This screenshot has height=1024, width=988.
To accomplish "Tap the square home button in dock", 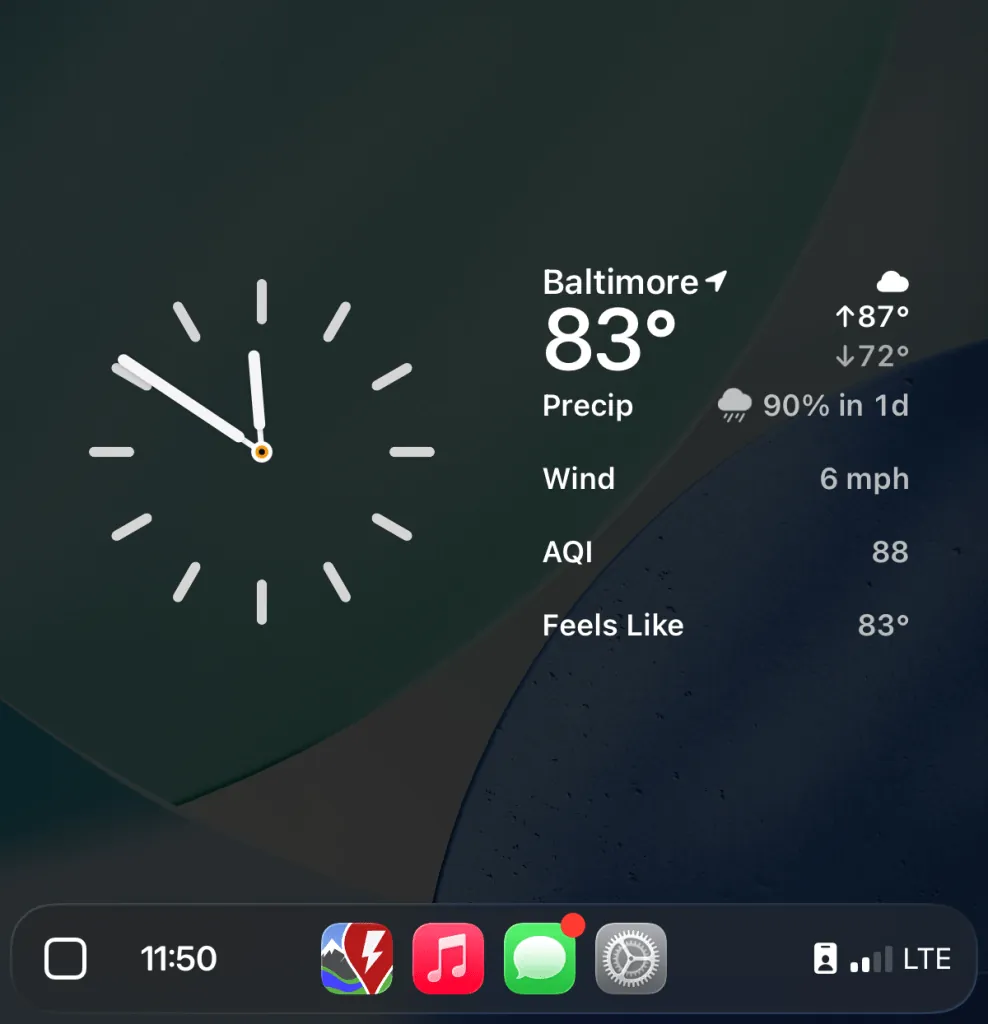I will [x=66, y=959].
